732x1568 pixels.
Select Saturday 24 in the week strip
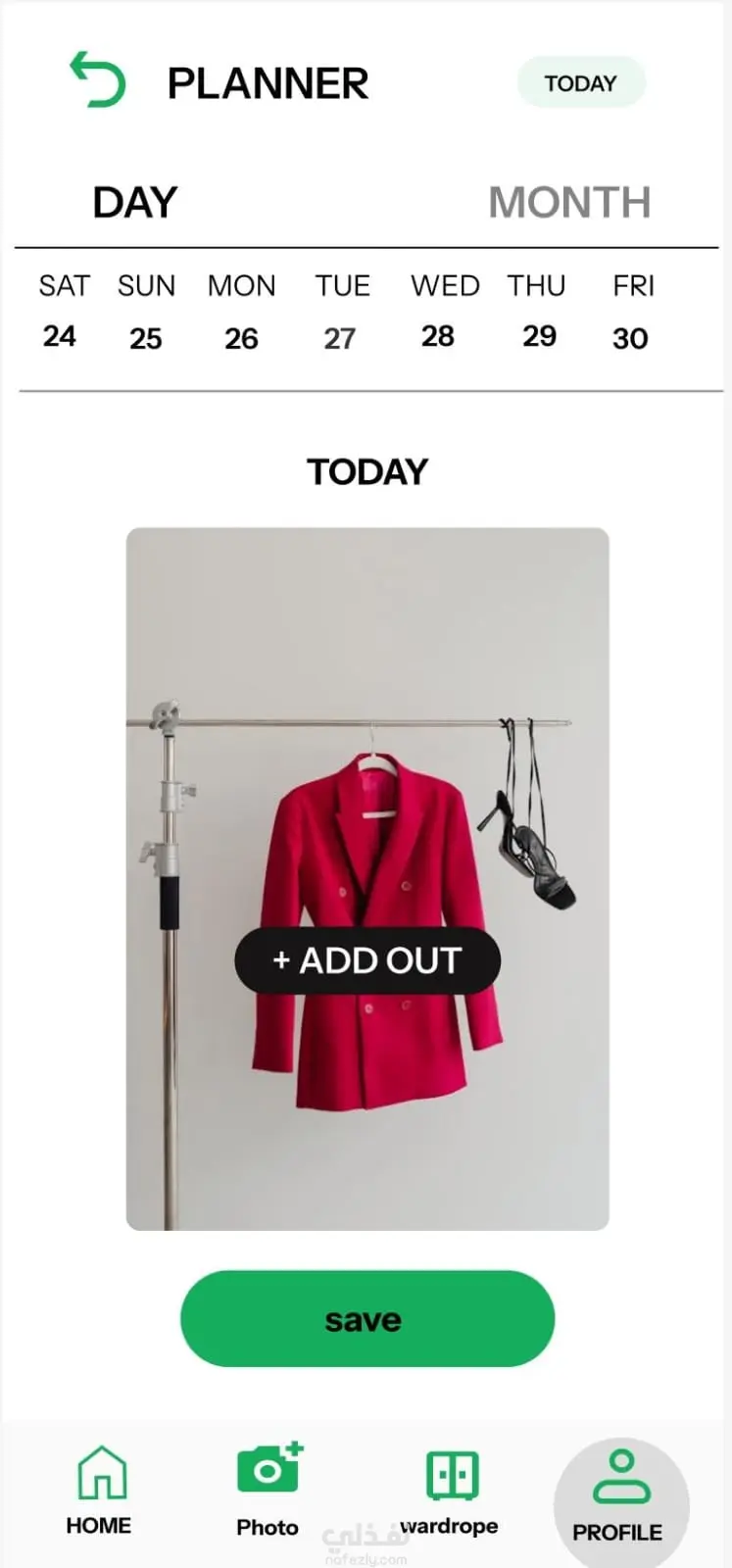(x=62, y=312)
